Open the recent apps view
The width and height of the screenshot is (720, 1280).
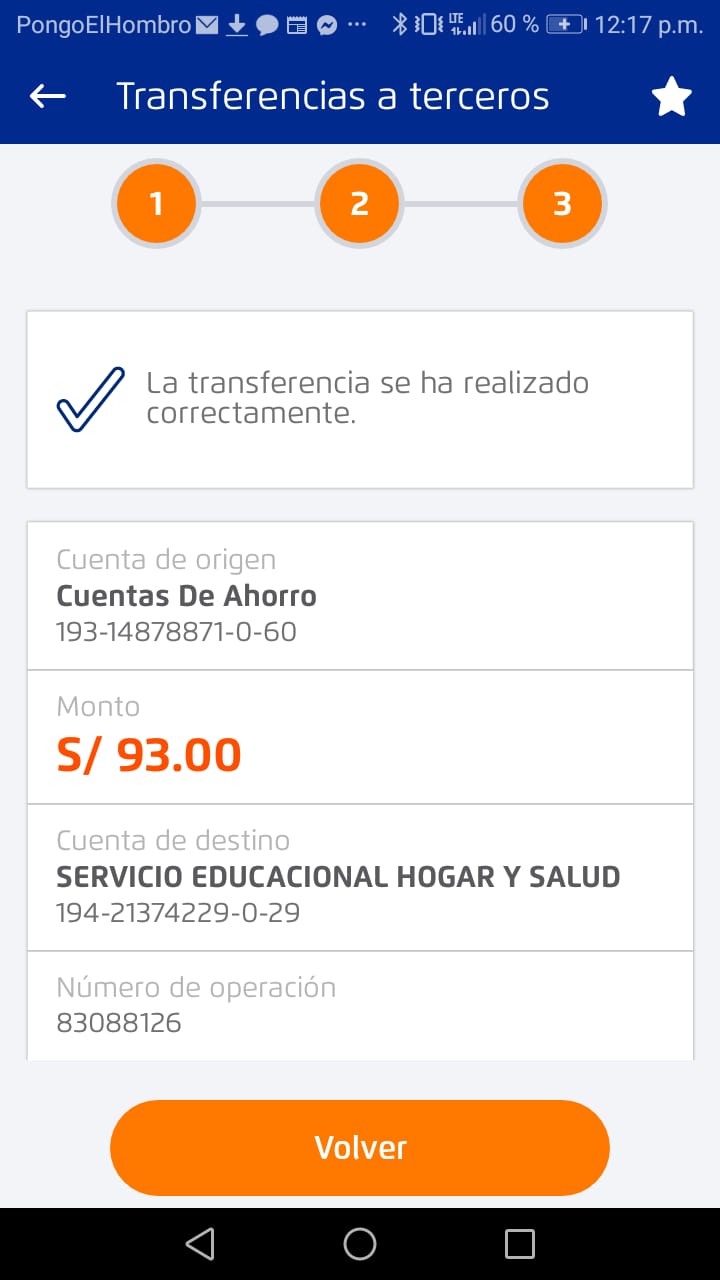click(520, 1243)
